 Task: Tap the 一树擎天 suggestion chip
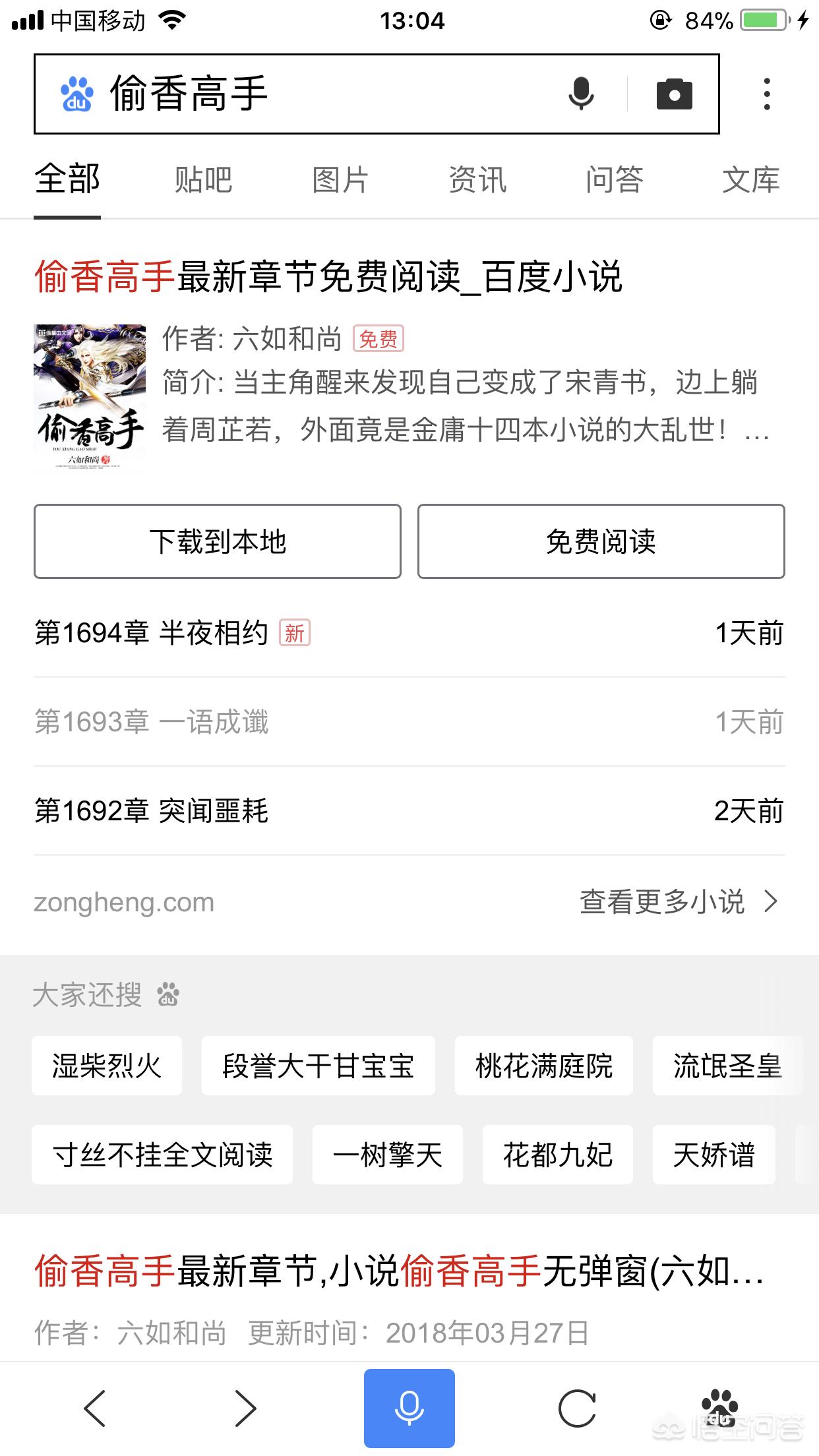(x=388, y=1155)
